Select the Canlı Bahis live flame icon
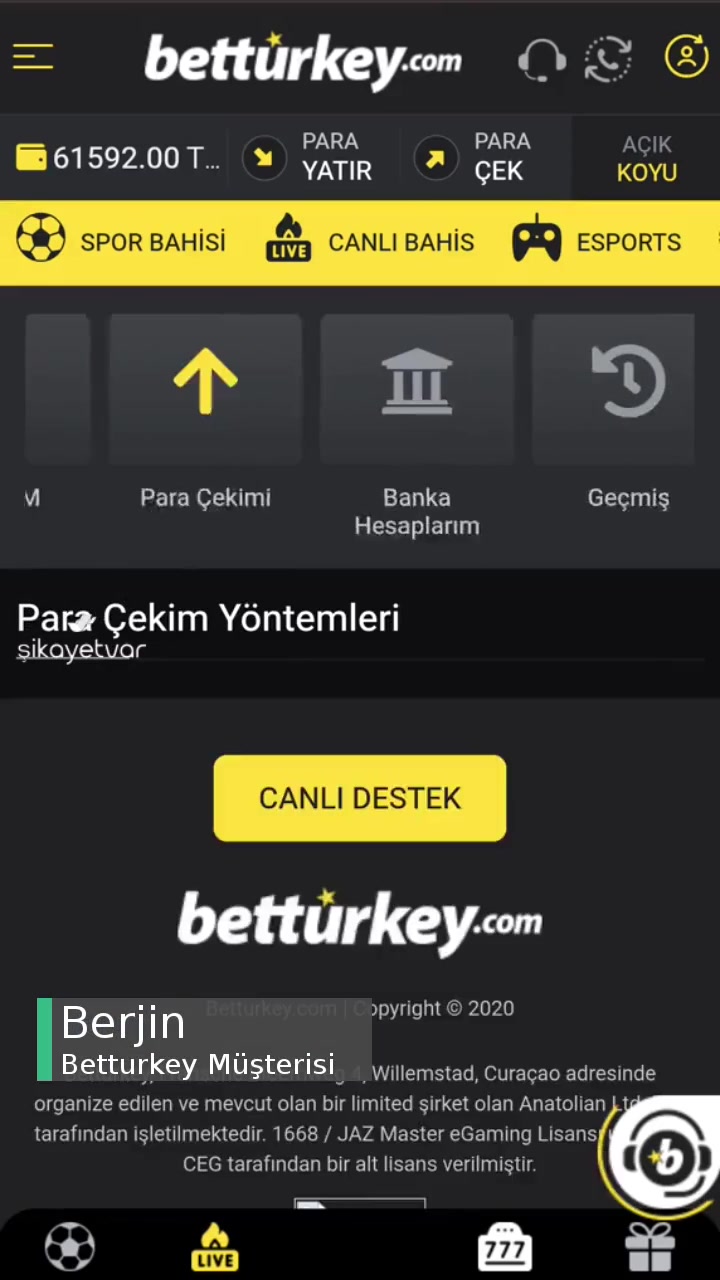 [x=288, y=241]
